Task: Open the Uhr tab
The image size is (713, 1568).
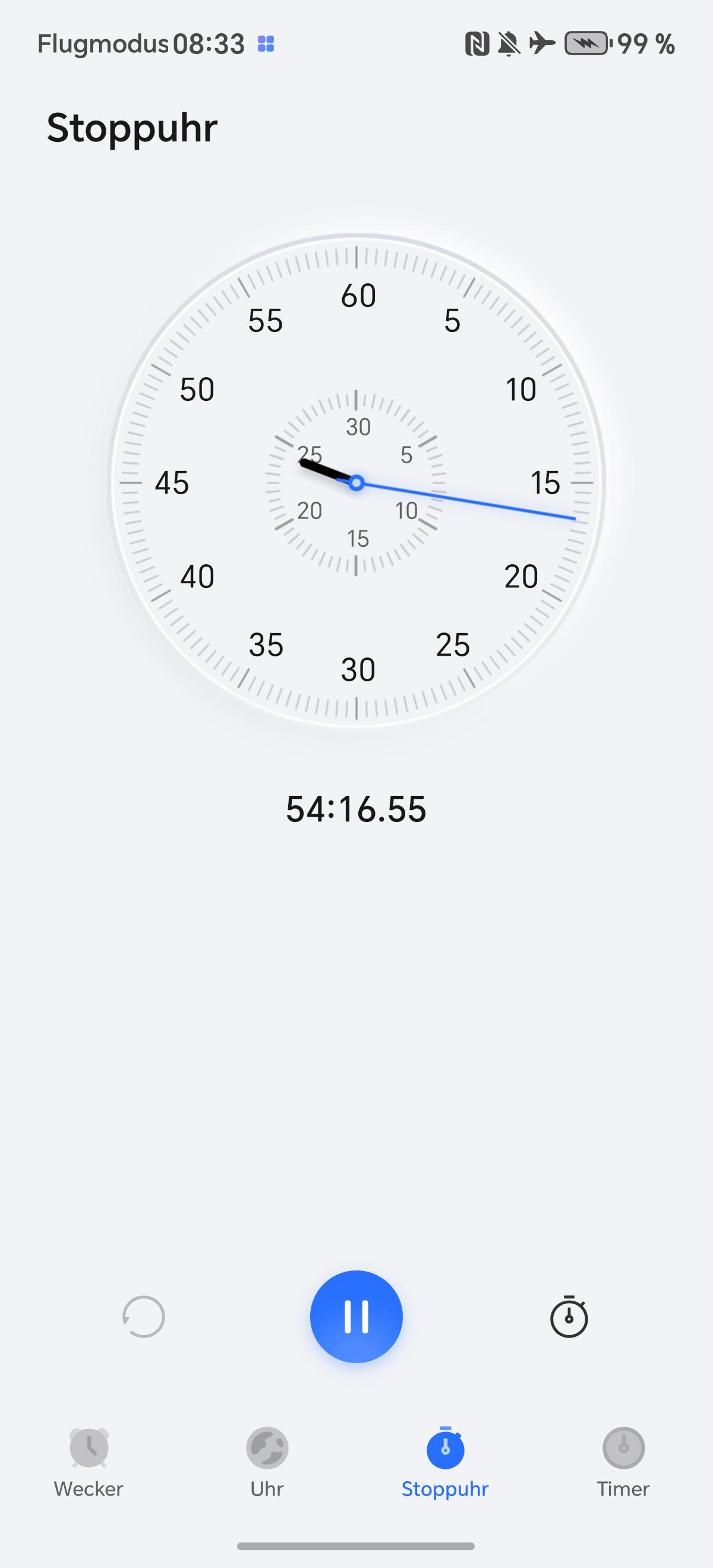Action: tap(267, 1462)
